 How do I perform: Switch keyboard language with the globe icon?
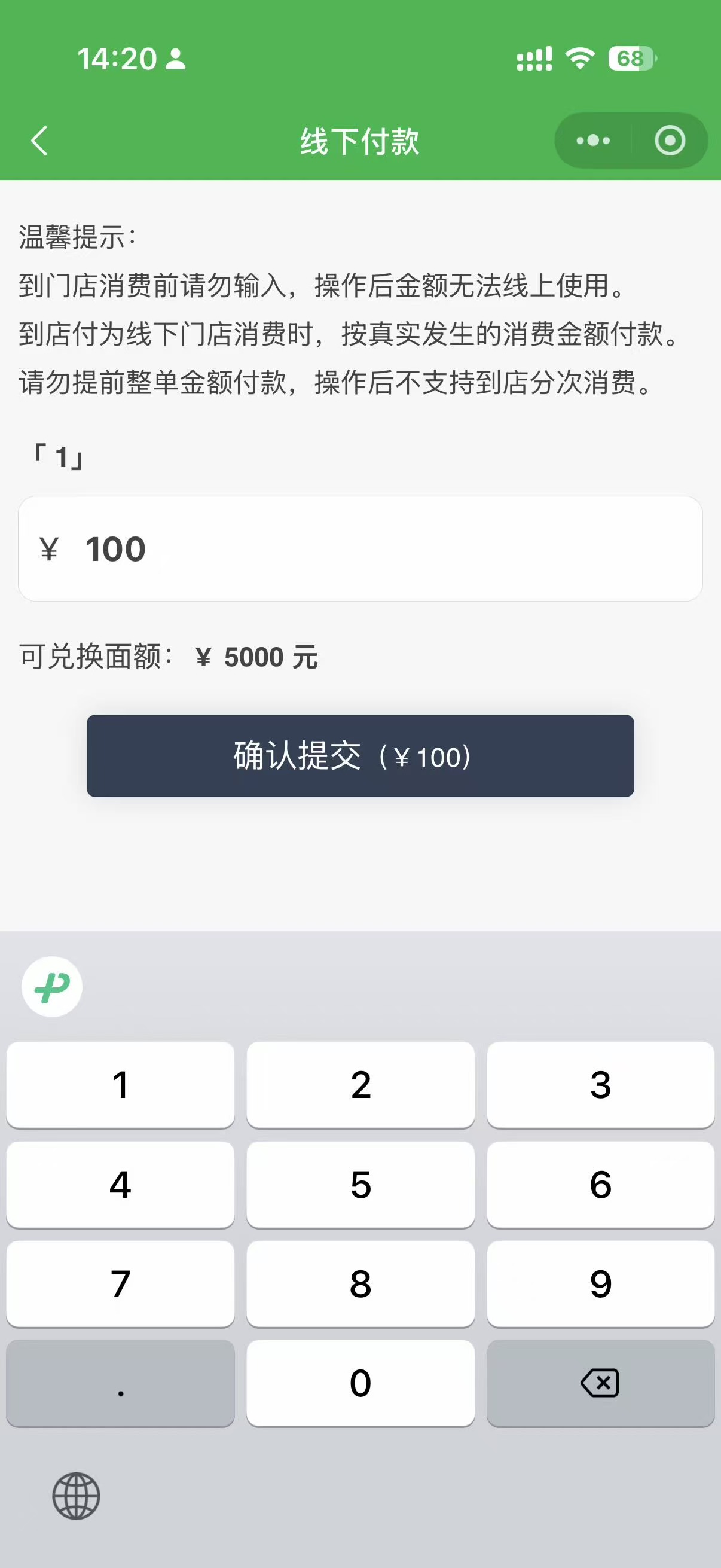[76, 1496]
